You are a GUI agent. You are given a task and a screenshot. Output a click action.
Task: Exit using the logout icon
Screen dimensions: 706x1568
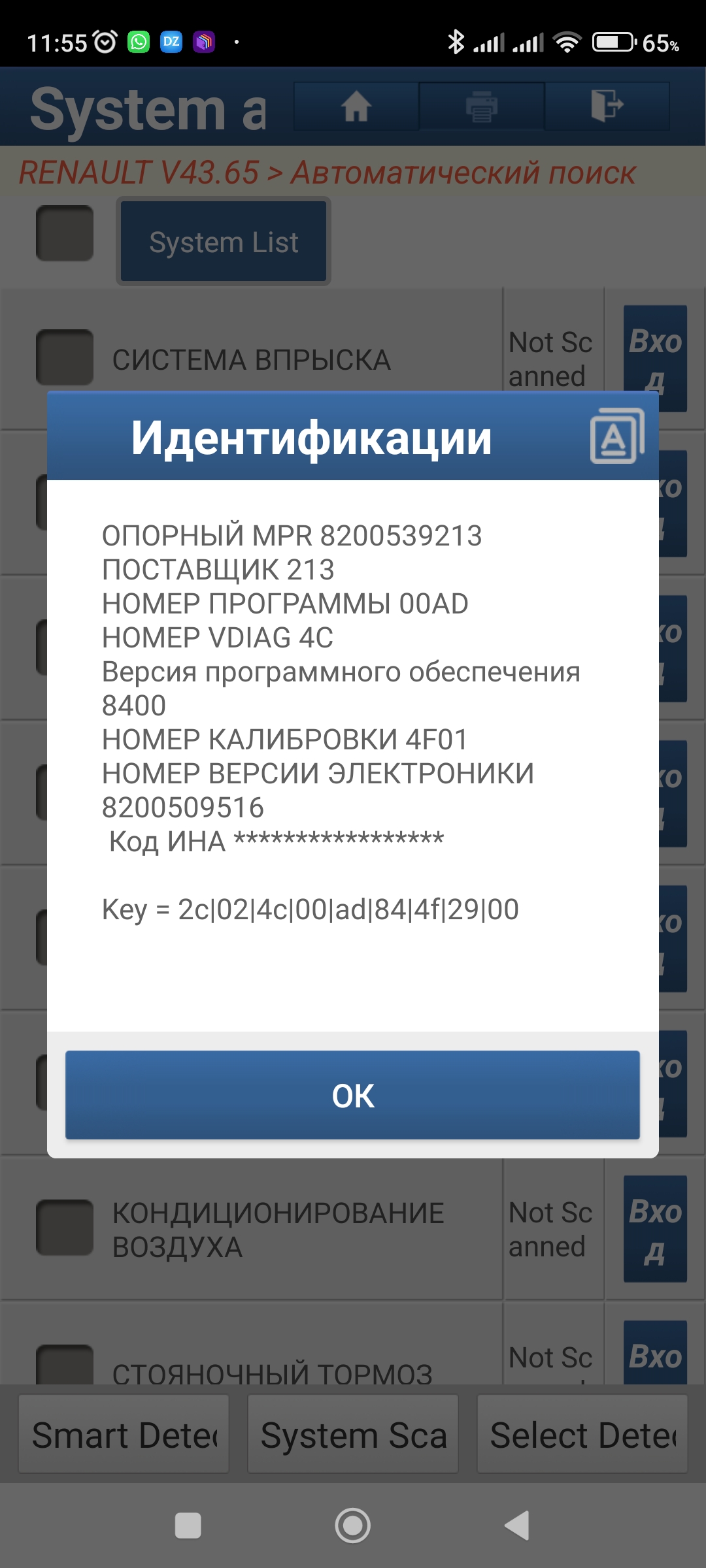[607, 106]
